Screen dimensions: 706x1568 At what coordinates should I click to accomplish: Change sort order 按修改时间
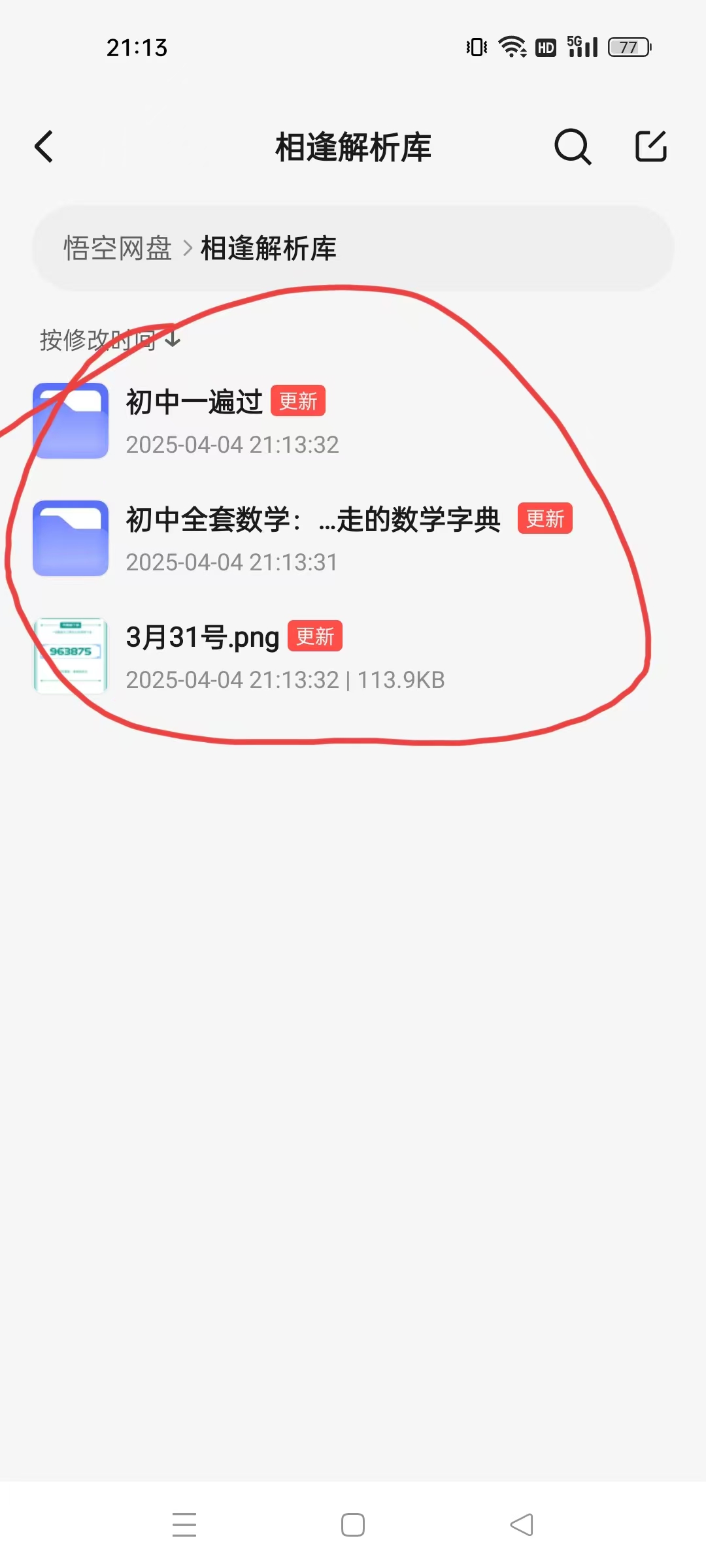tap(110, 340)
